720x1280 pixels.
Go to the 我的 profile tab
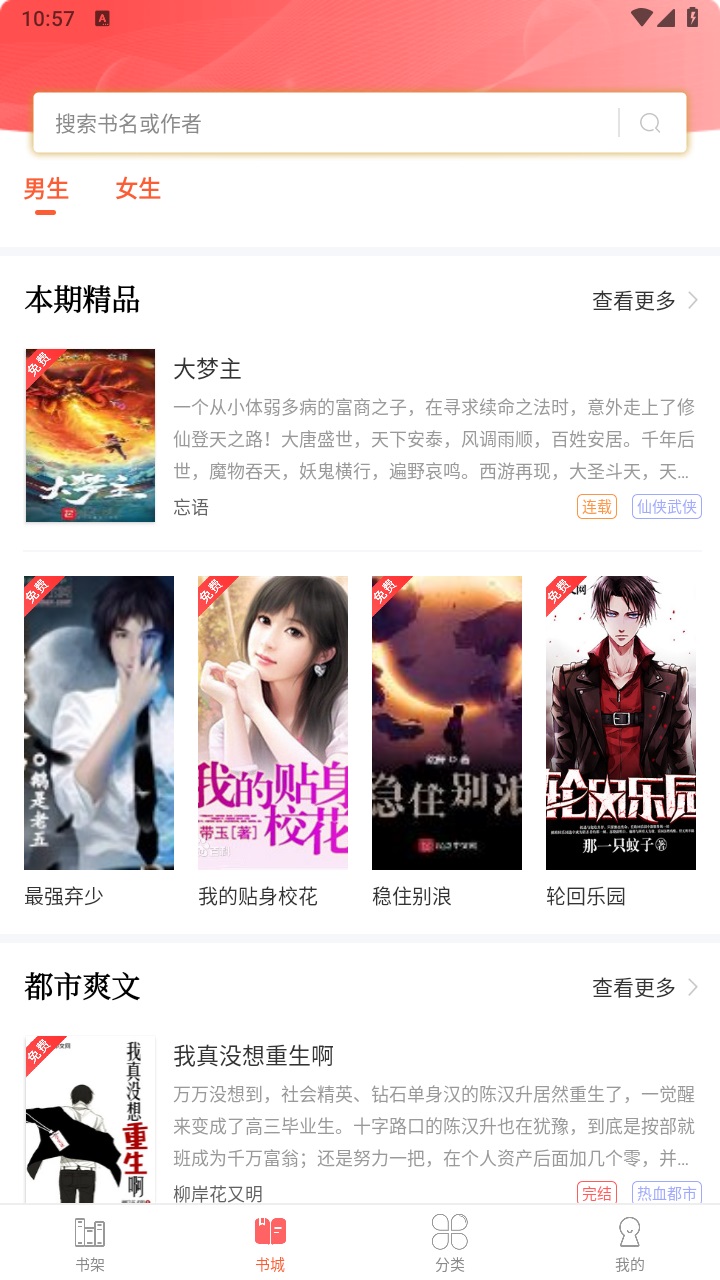[630, 1243]
